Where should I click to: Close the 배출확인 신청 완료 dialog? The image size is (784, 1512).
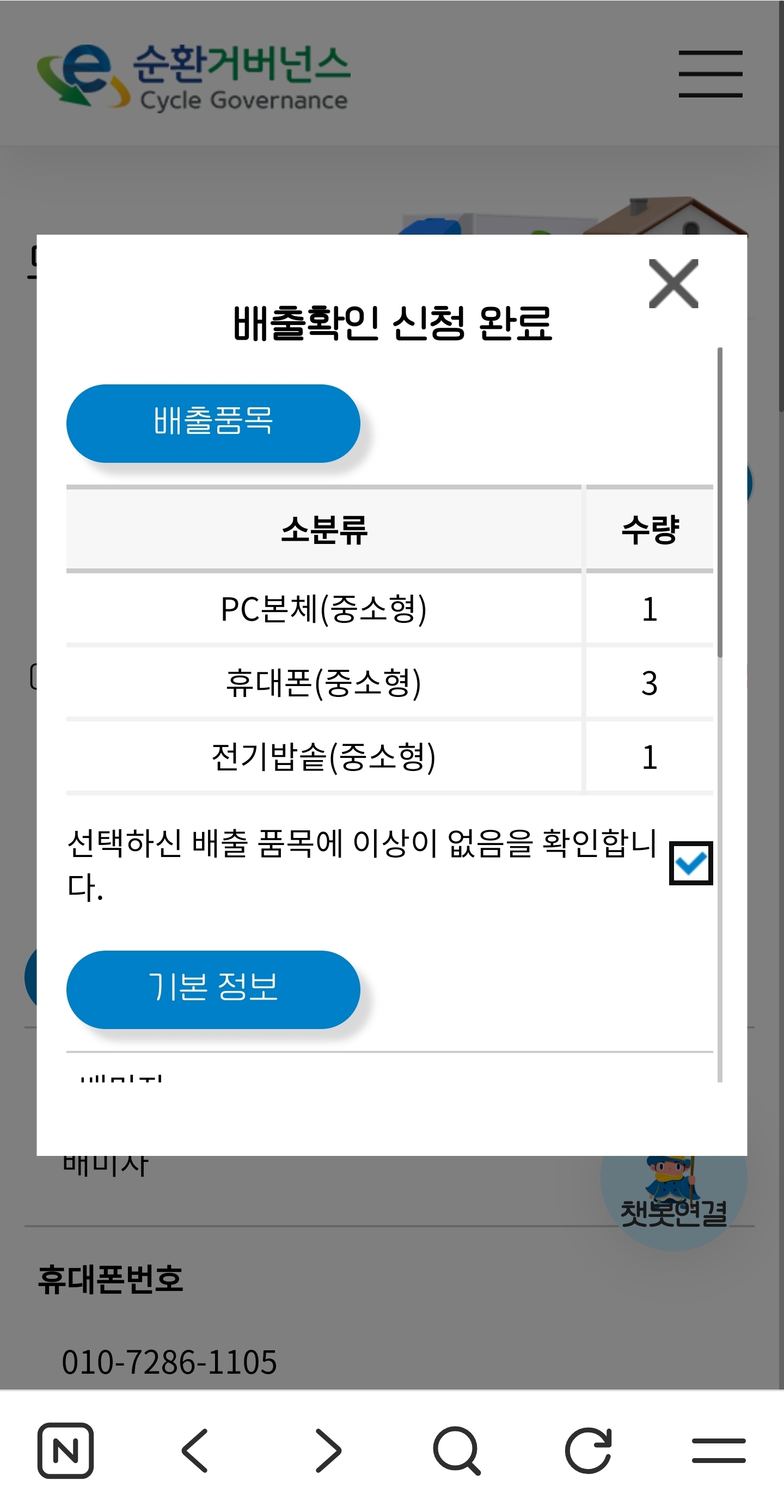[673, 284]
